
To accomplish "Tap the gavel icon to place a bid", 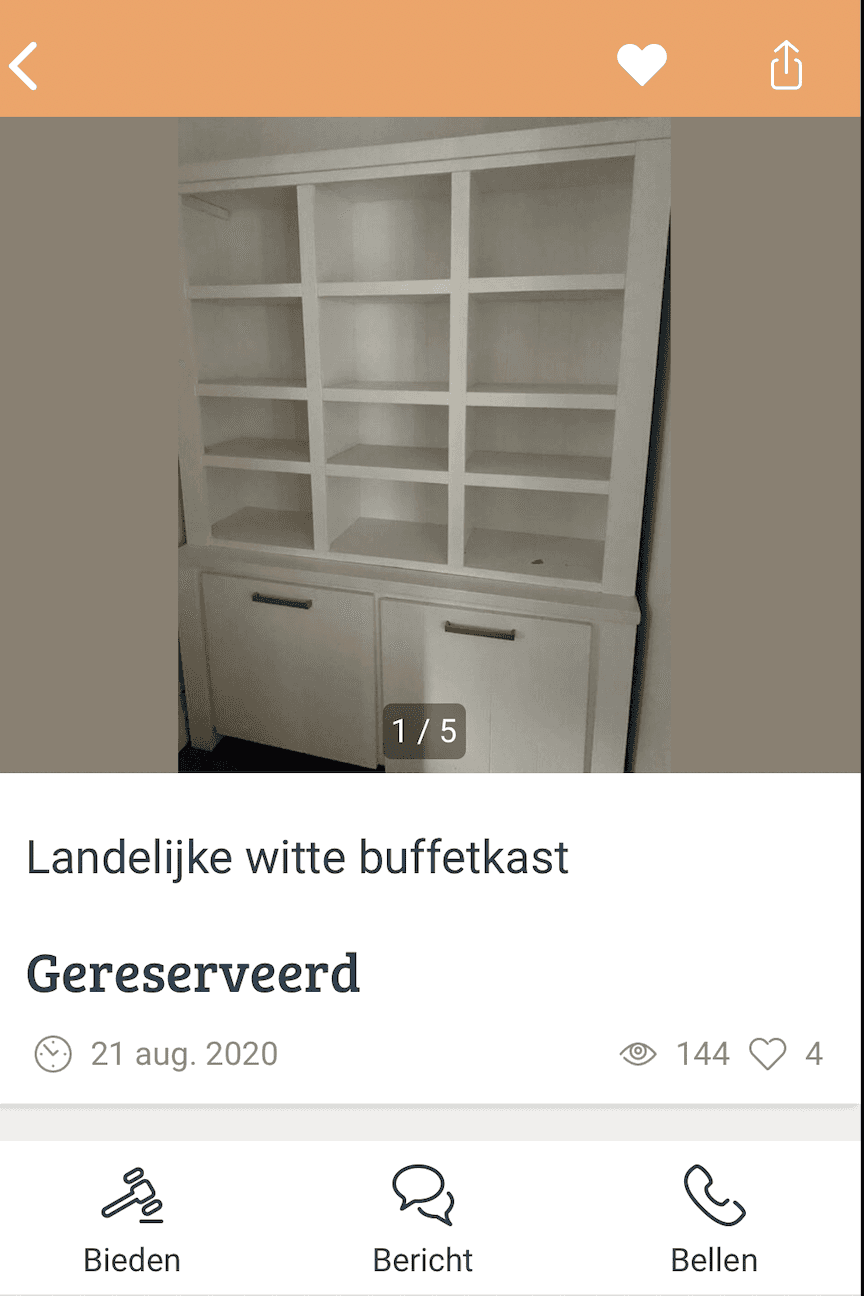I will coord(131,1193).
